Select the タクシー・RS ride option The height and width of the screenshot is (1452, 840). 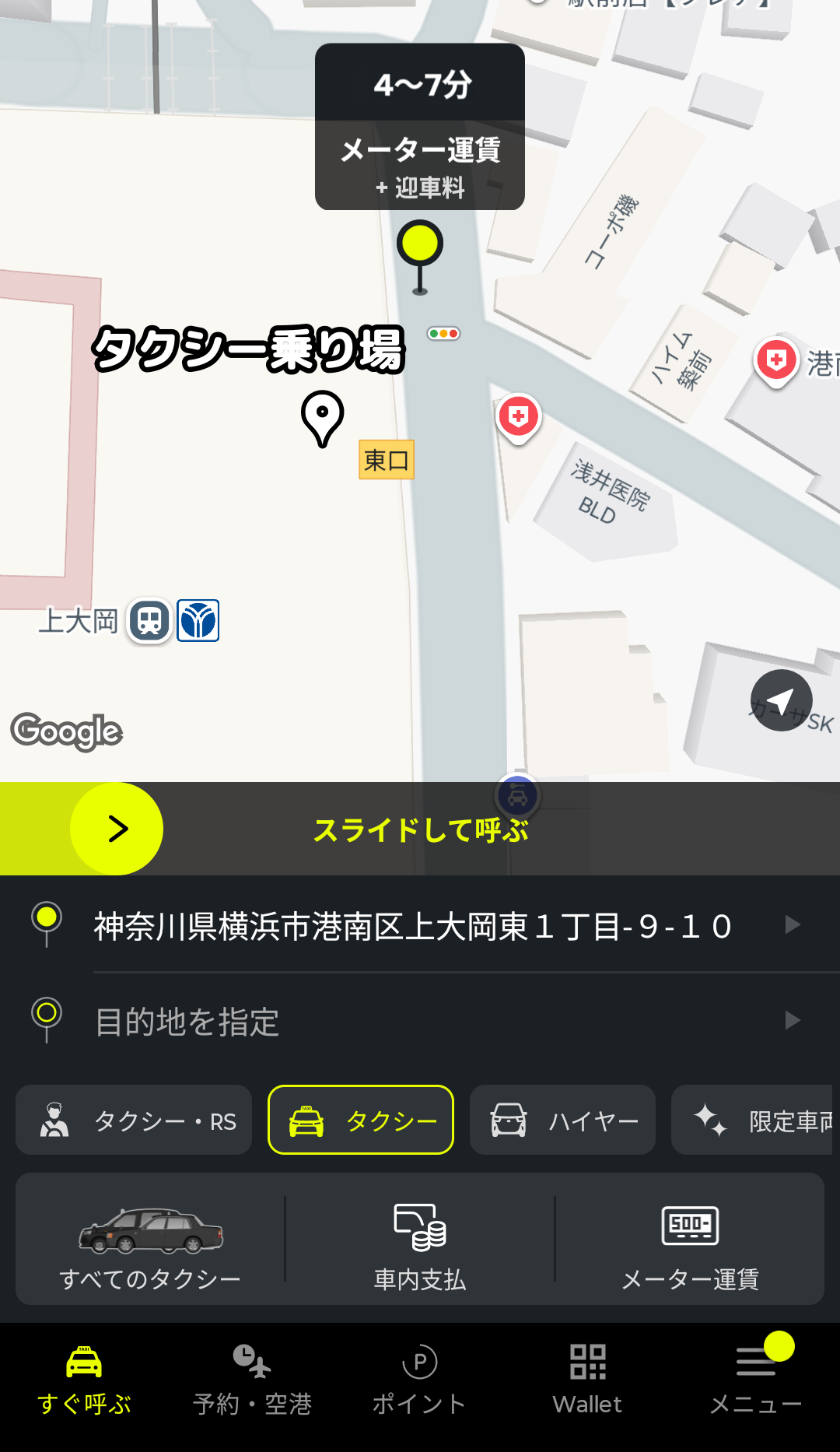tap(134, 1121)
